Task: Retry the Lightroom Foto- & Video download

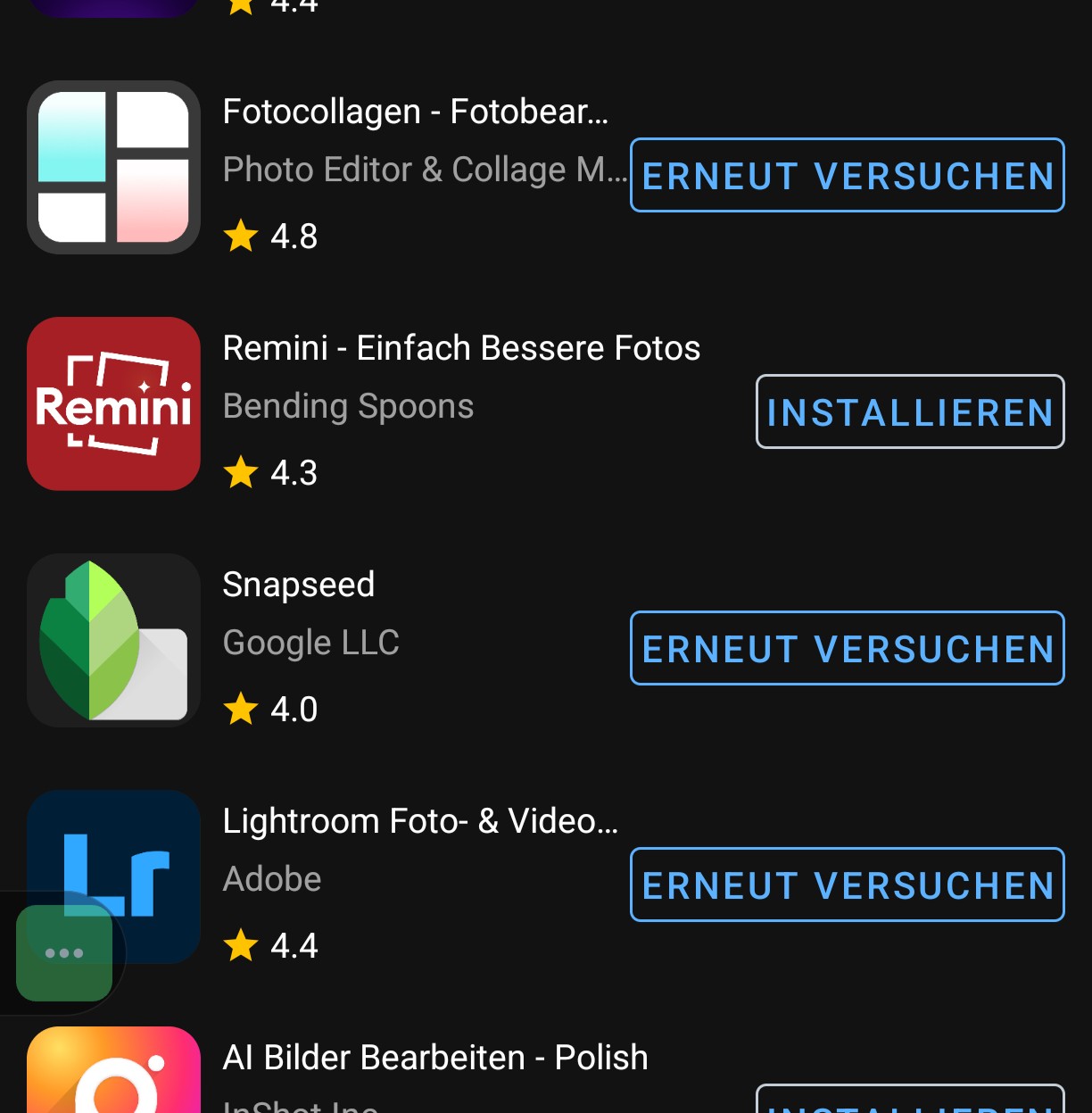Action: (847, 885)
